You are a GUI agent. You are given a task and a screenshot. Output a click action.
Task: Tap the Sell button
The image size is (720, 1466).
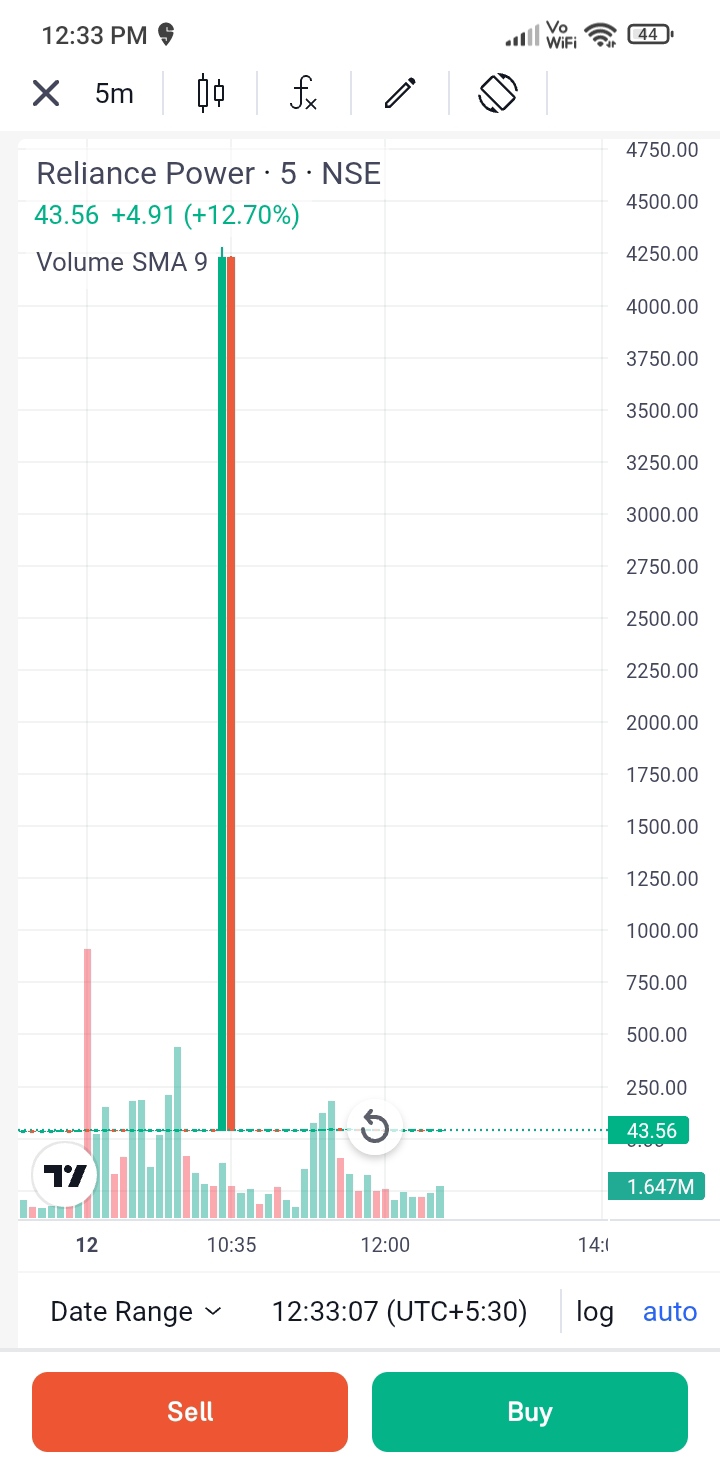pyautogui.click(x=190, y=1411)
